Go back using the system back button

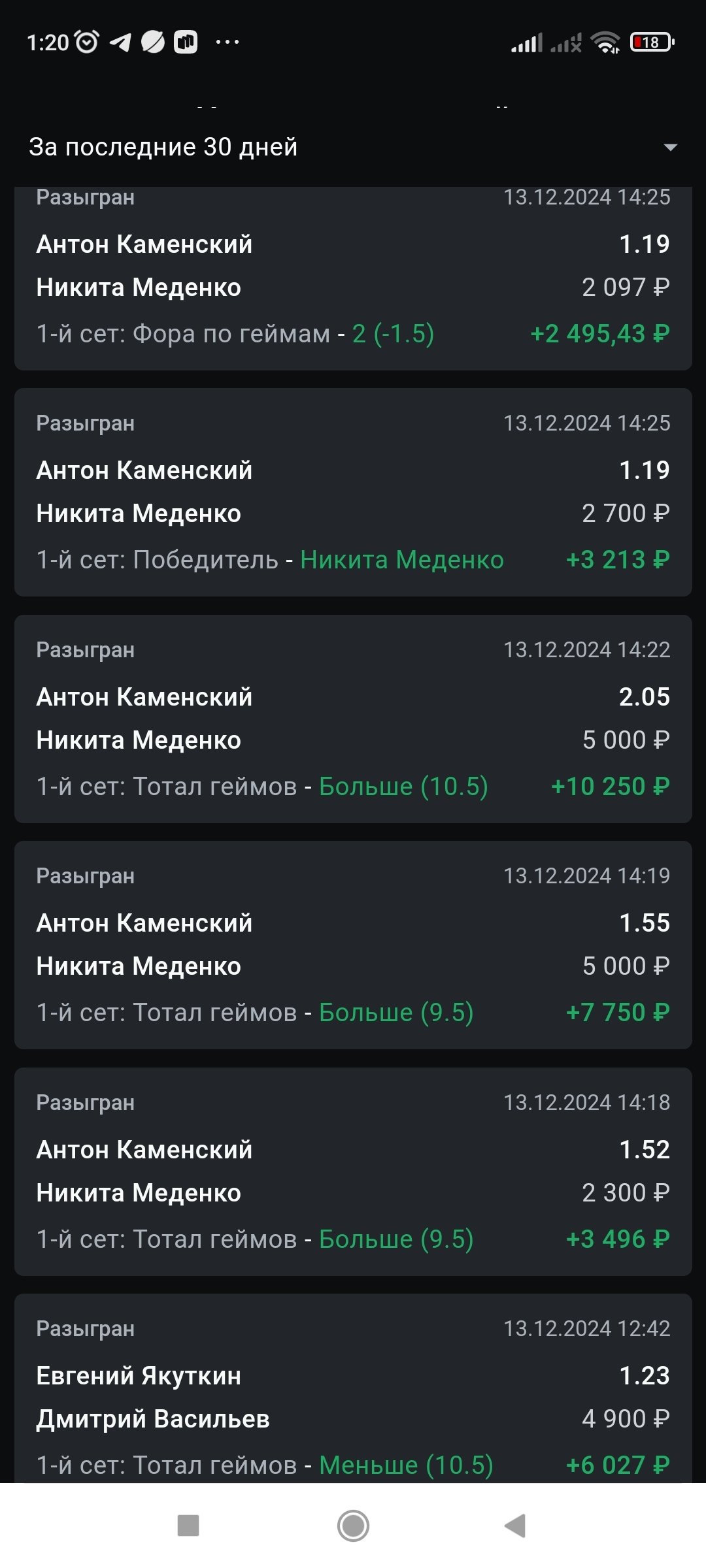[x=516, y=1526]
